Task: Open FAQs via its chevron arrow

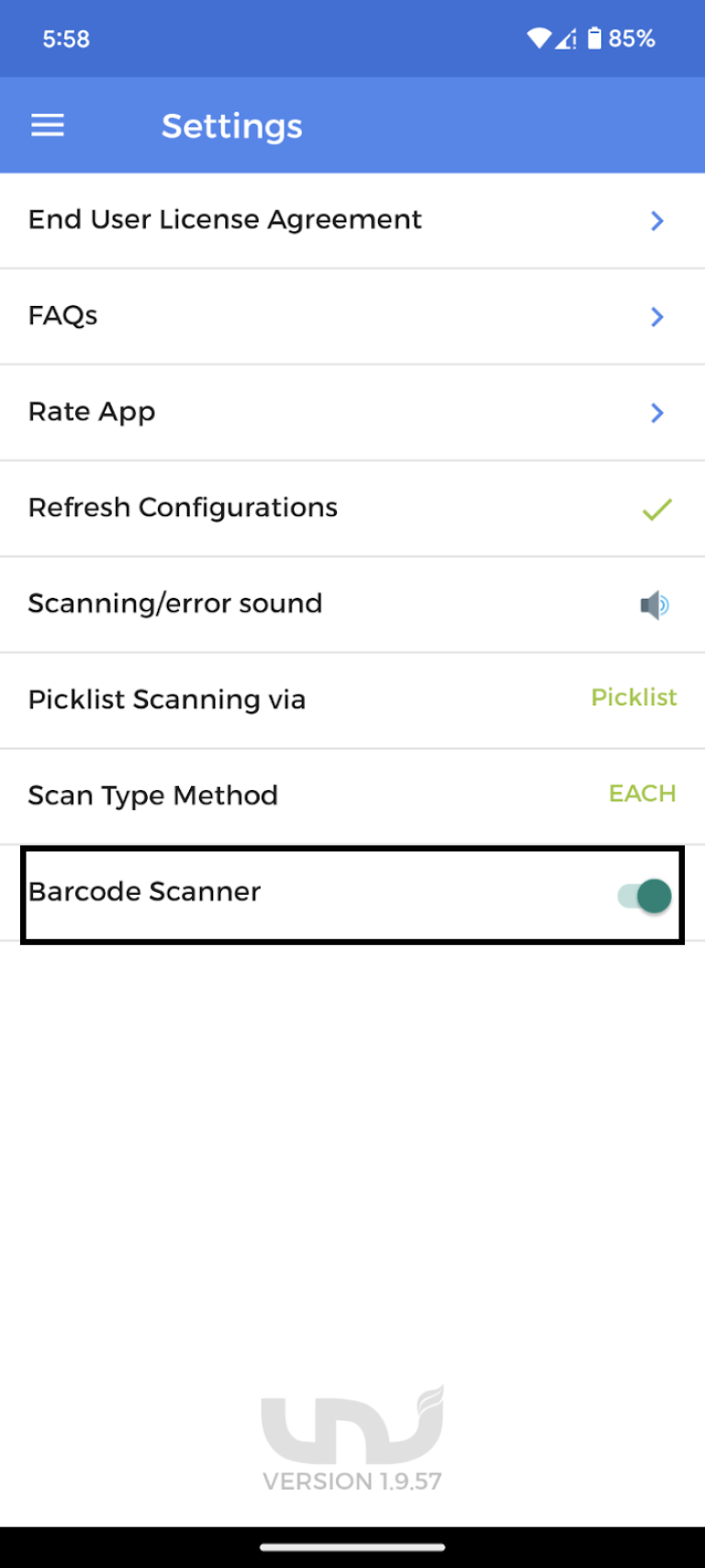Action: click(x=656, y=316)
